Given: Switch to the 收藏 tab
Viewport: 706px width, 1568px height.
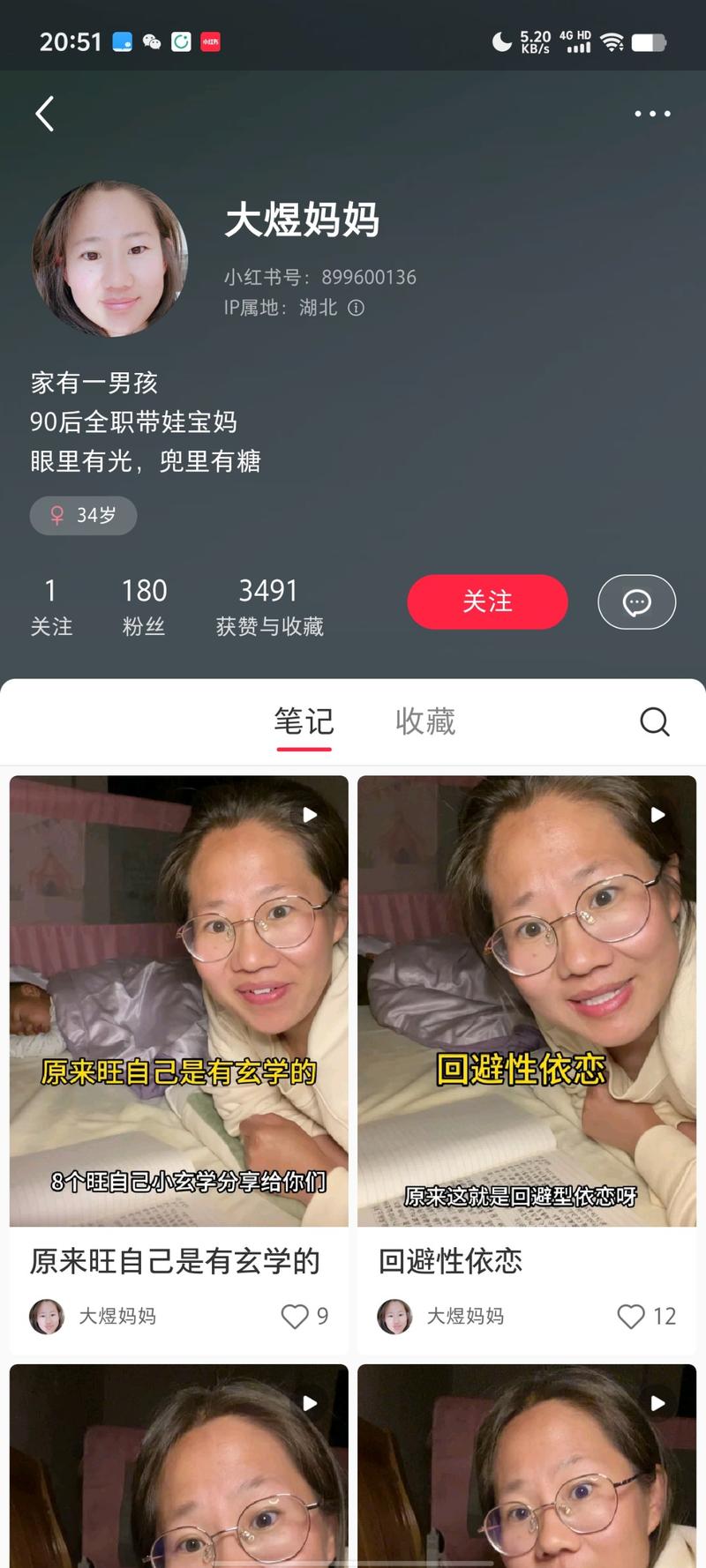Looking at the screenshot, I should (x=425, y=722).
